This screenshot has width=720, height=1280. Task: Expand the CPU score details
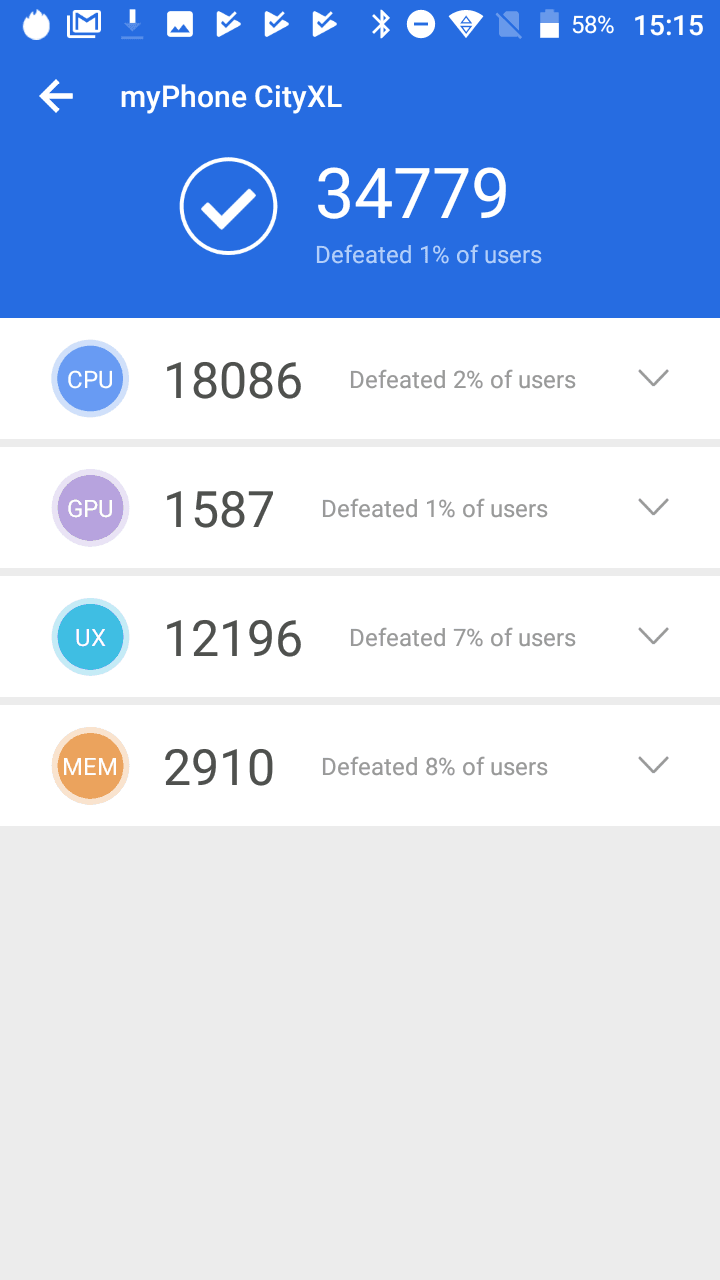point(653,378)
